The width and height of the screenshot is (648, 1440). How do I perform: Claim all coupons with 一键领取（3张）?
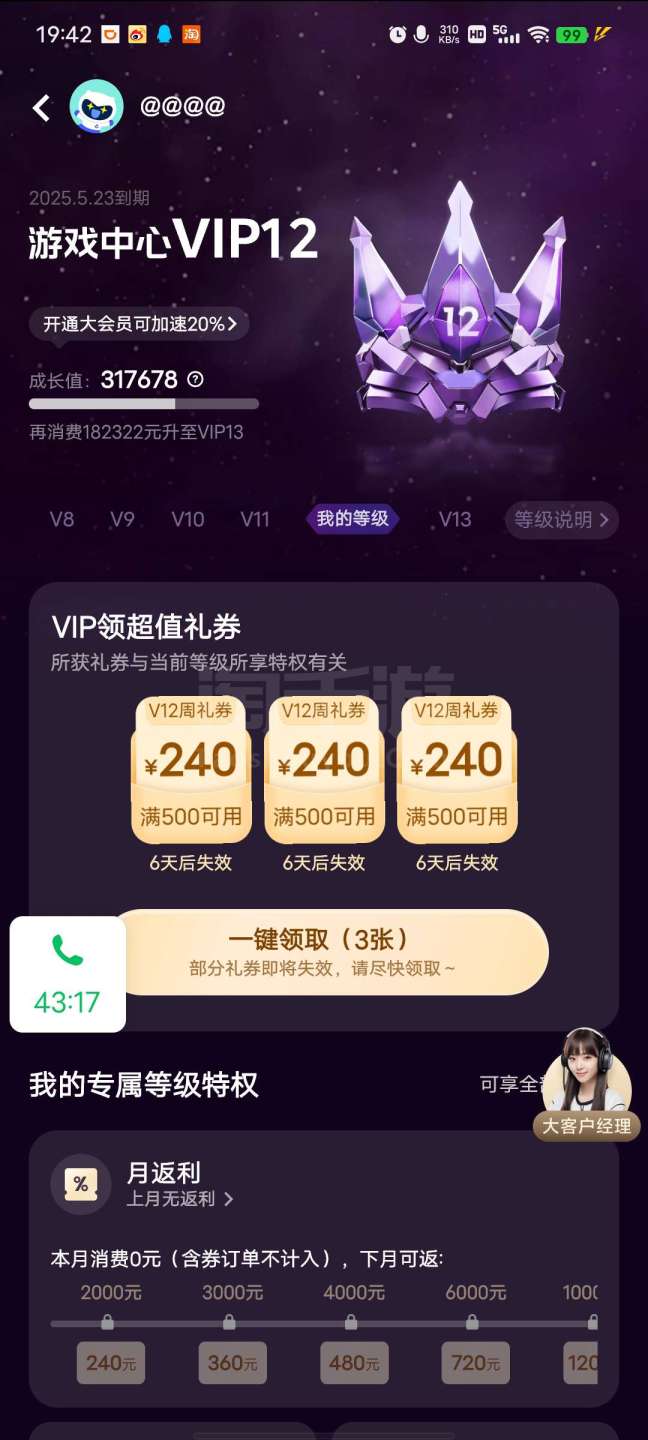coord(332,951)
